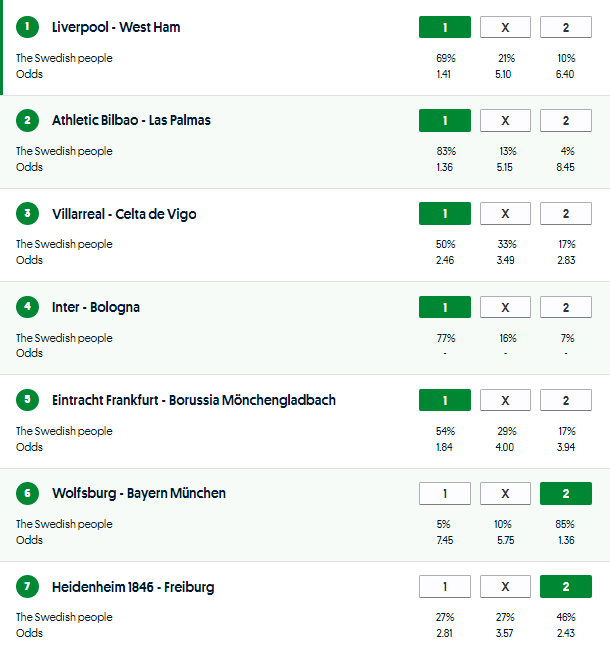
Task: Deselect 1 for Villarreal - Celta de Vigo
Action: click(444, 214)
